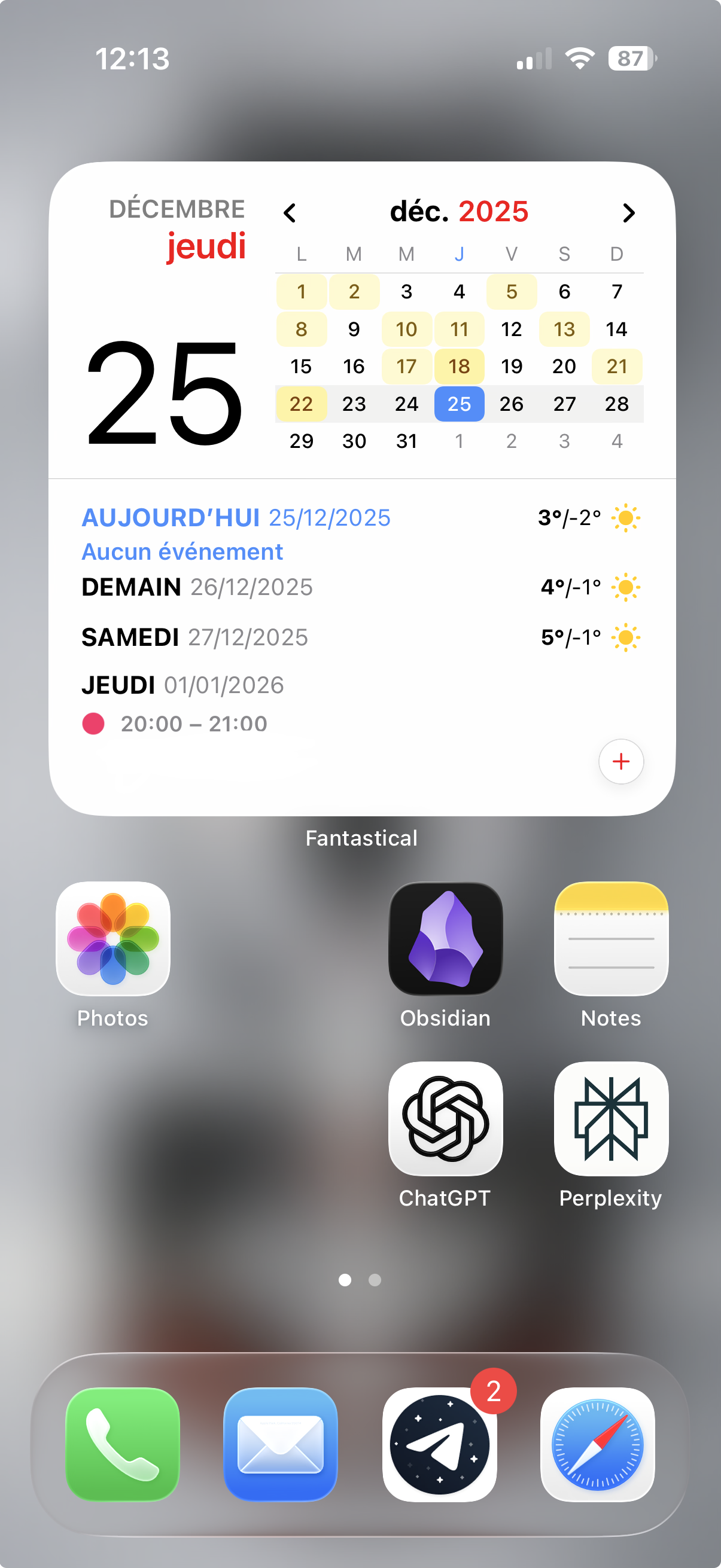
Task: Select December 18 in the calendar
Action: pos(459,367)
